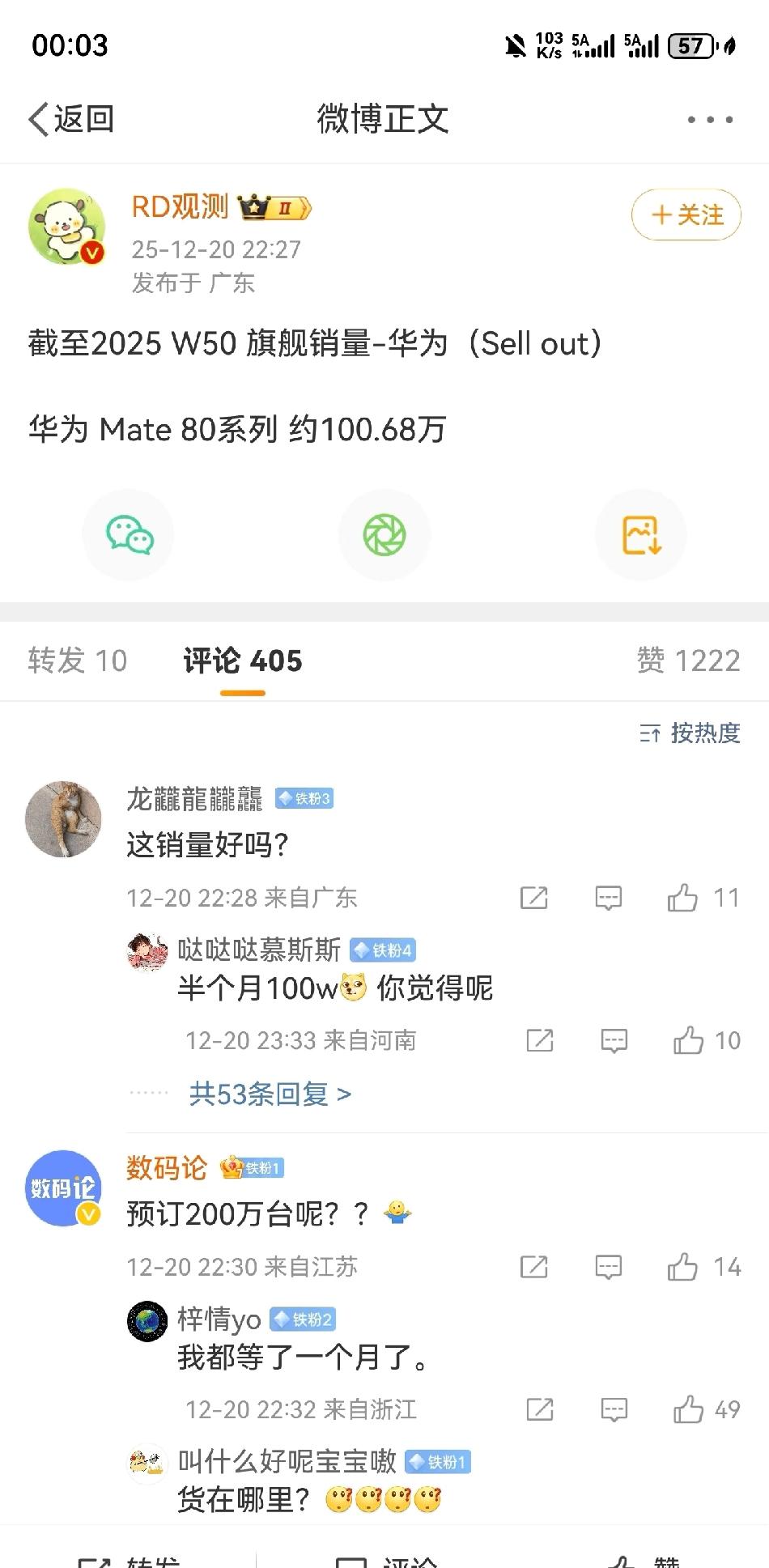Open the Moments share icon
Screen dimensions: 769x1568
coord(384,534)
